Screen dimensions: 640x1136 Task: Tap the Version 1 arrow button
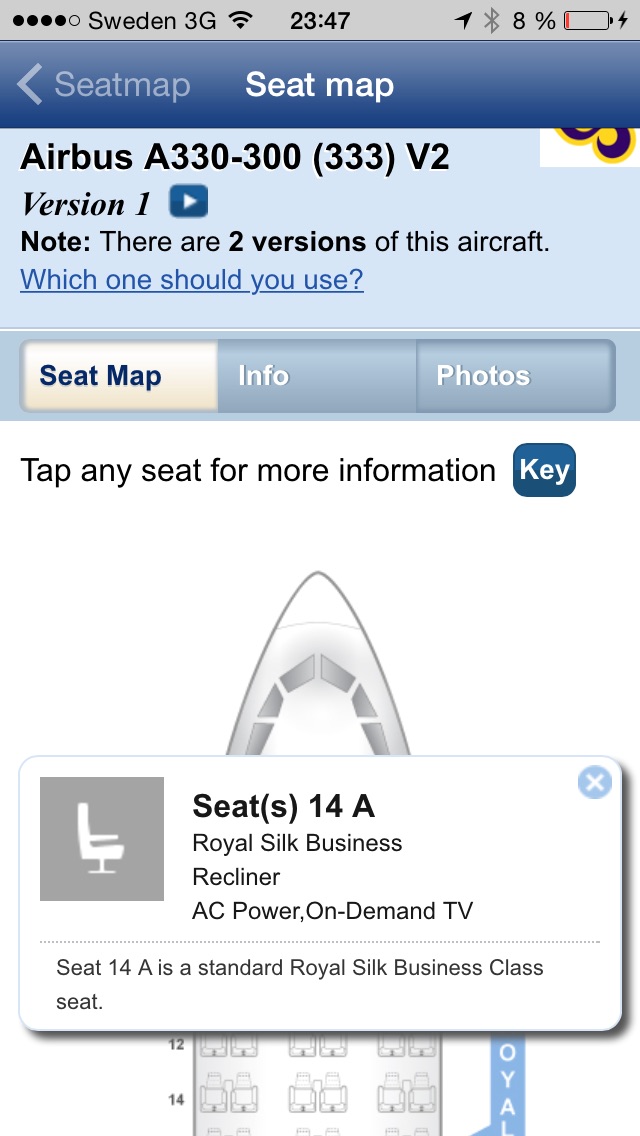tap(189, 202)
